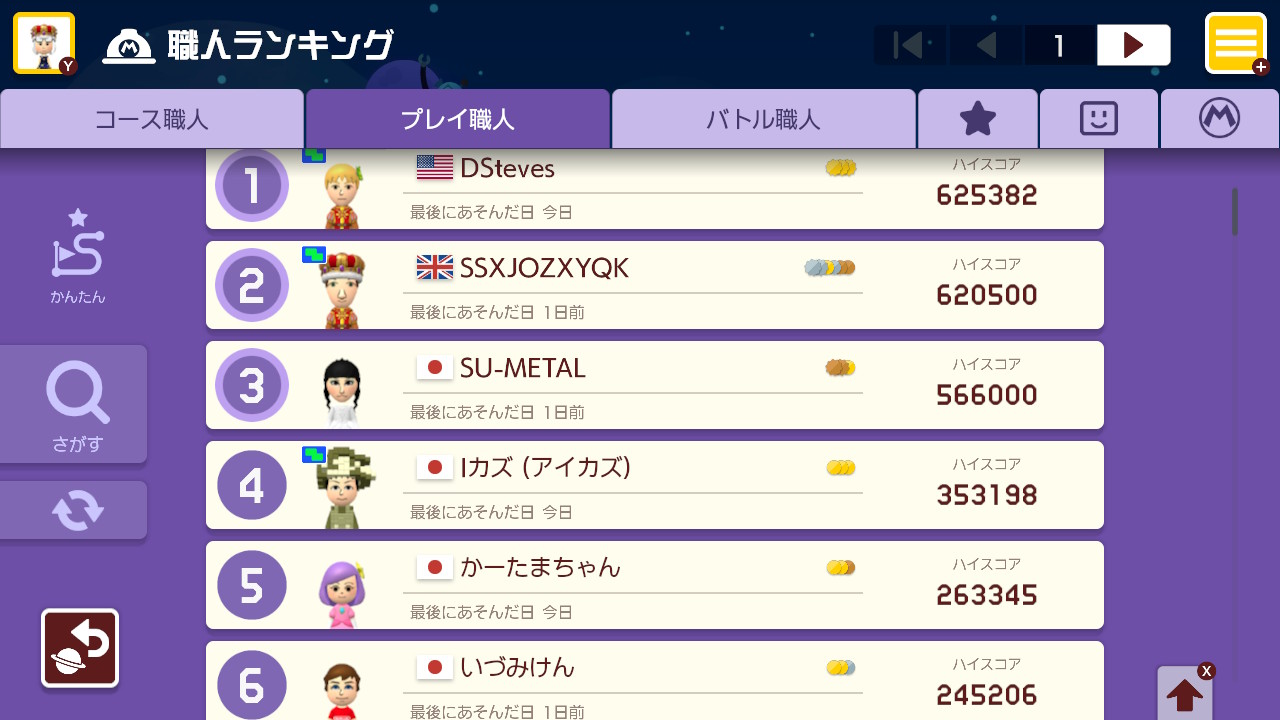Open SSXJOZXYQK's player profile
The height and width of the screenshot is (720, 1280).
pos(654,285)
